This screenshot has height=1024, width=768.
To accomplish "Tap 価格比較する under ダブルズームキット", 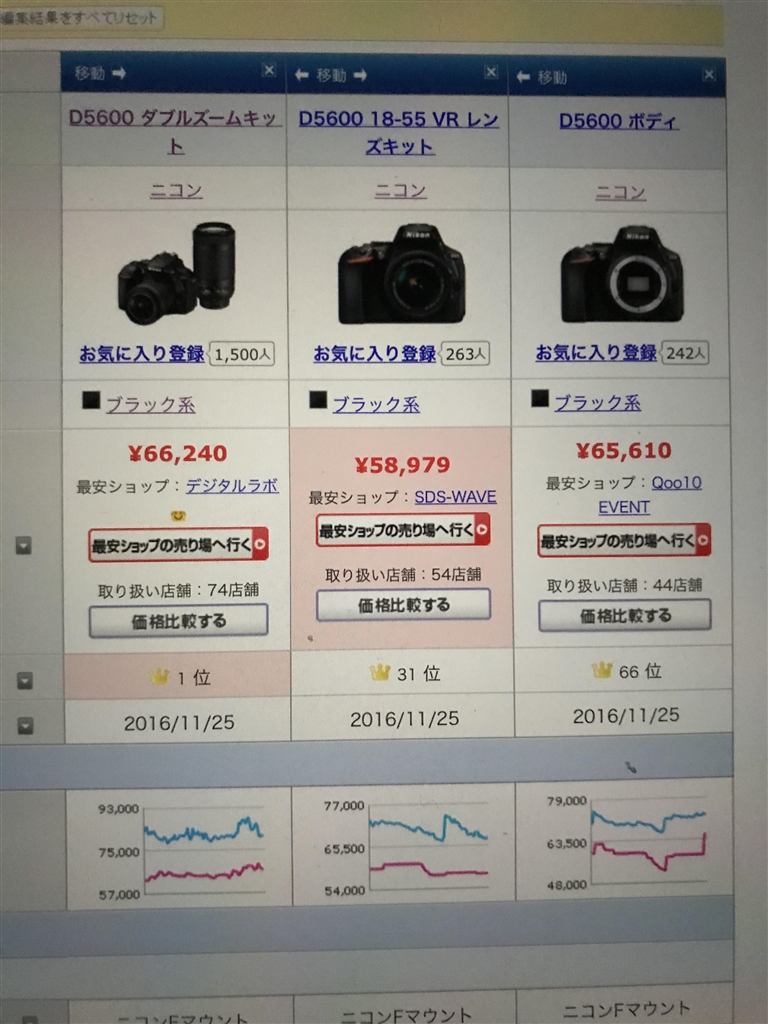I will [x=178, y=621].
